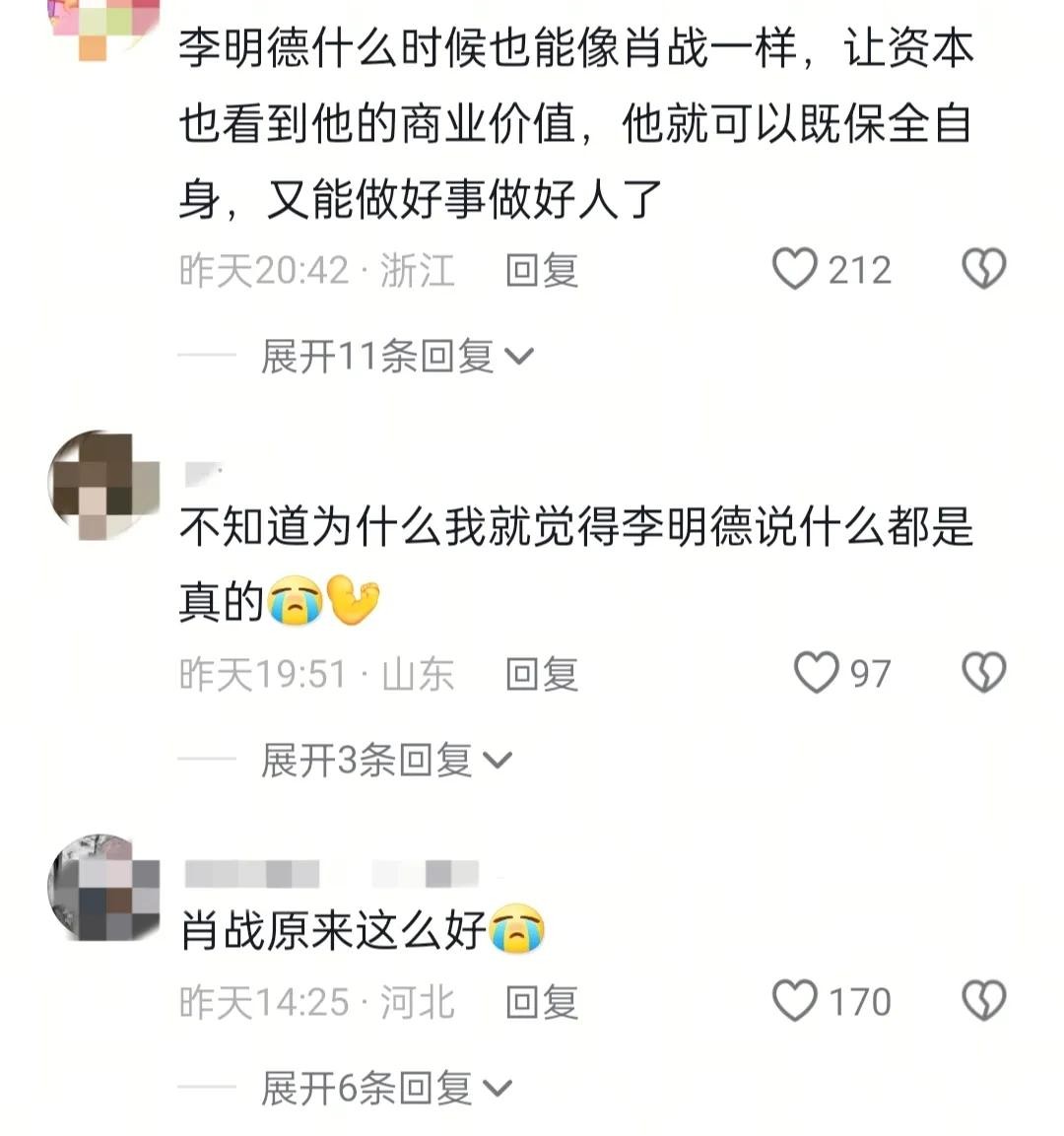This screenshot has width=1064, height=1136.
Task: Like the comment with 97 likes
Action: click(816, 674)
